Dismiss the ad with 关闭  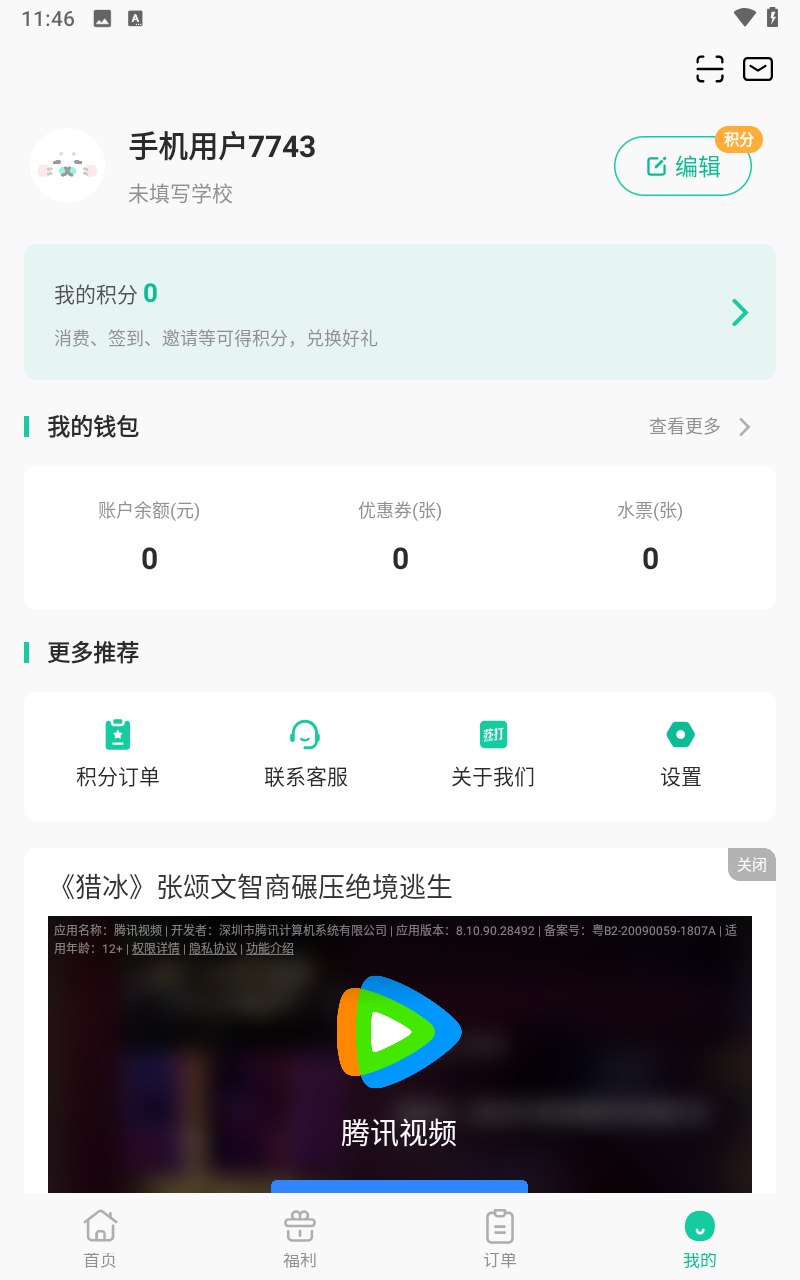[751, 864]
